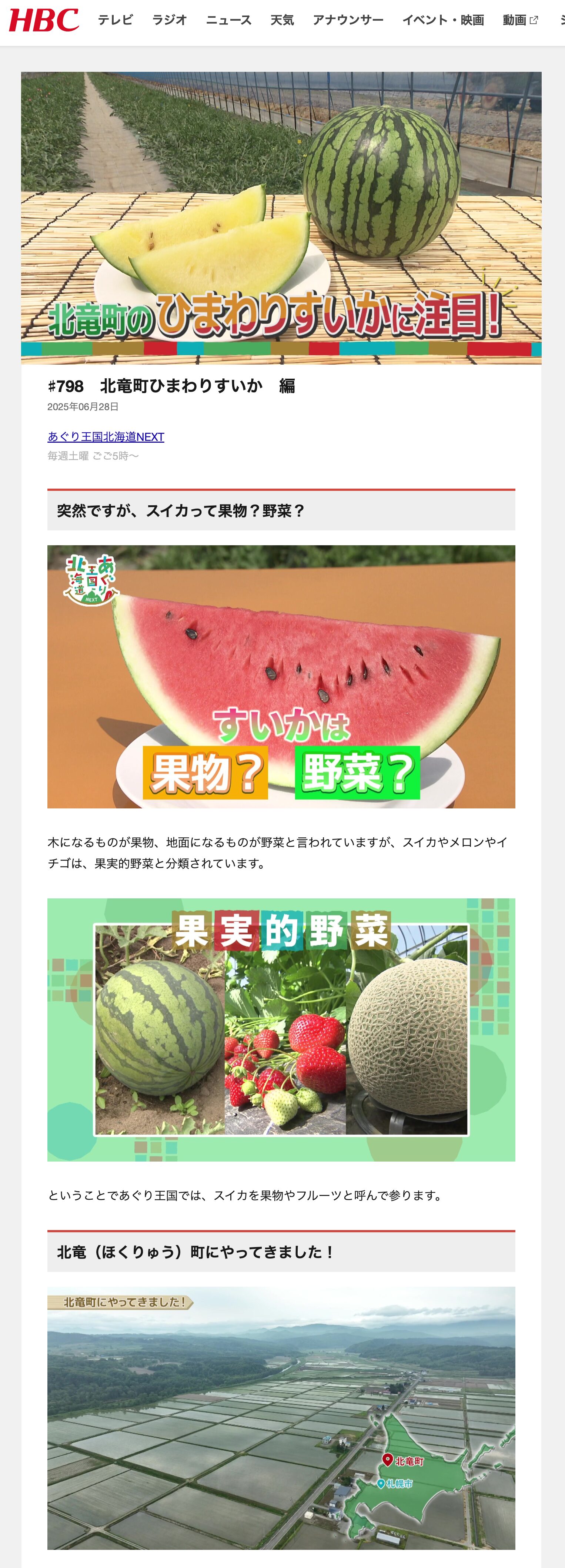Go to the HBC home logo
Viewport: 565px width, 1568px height.
[44, 20]
